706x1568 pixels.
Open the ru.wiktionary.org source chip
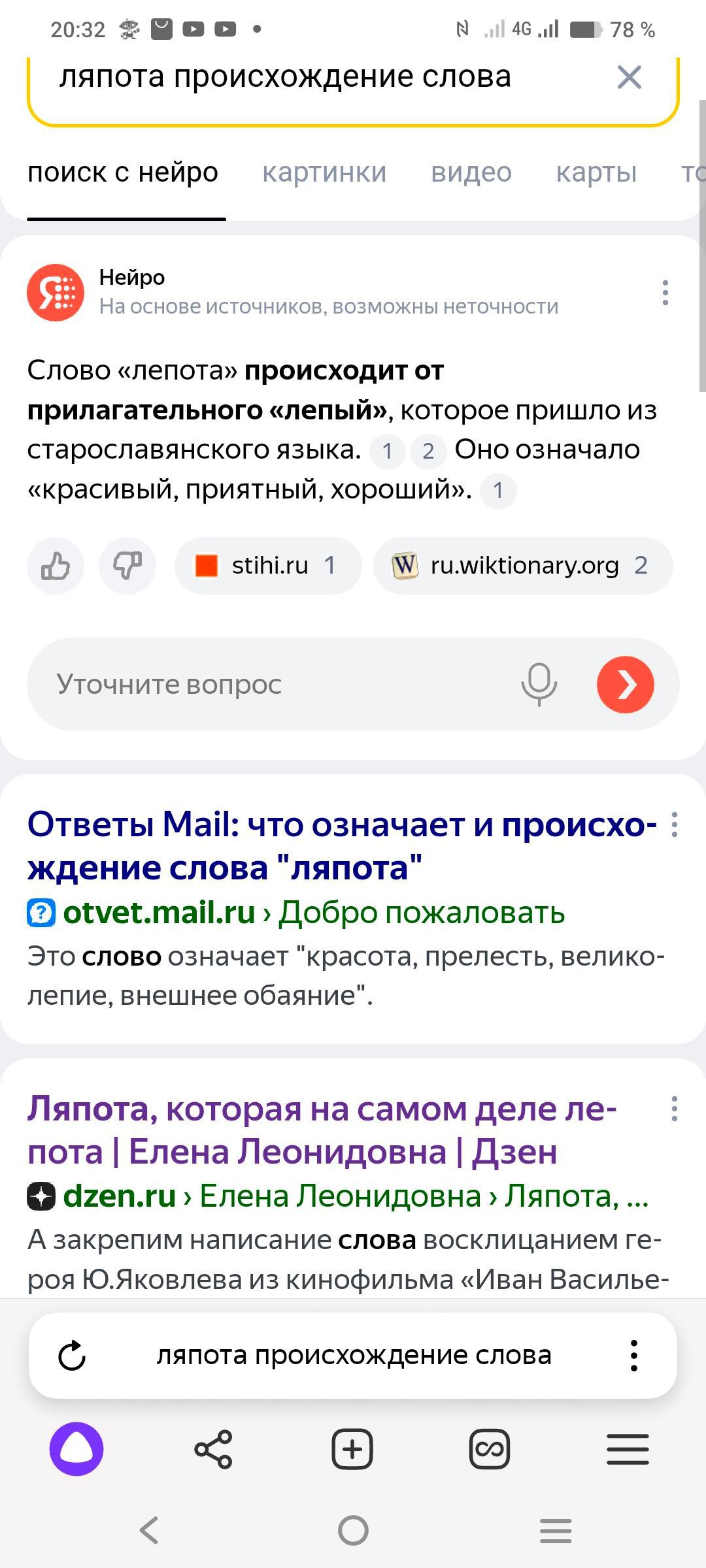pyautogui.click(x=523, y=566)
